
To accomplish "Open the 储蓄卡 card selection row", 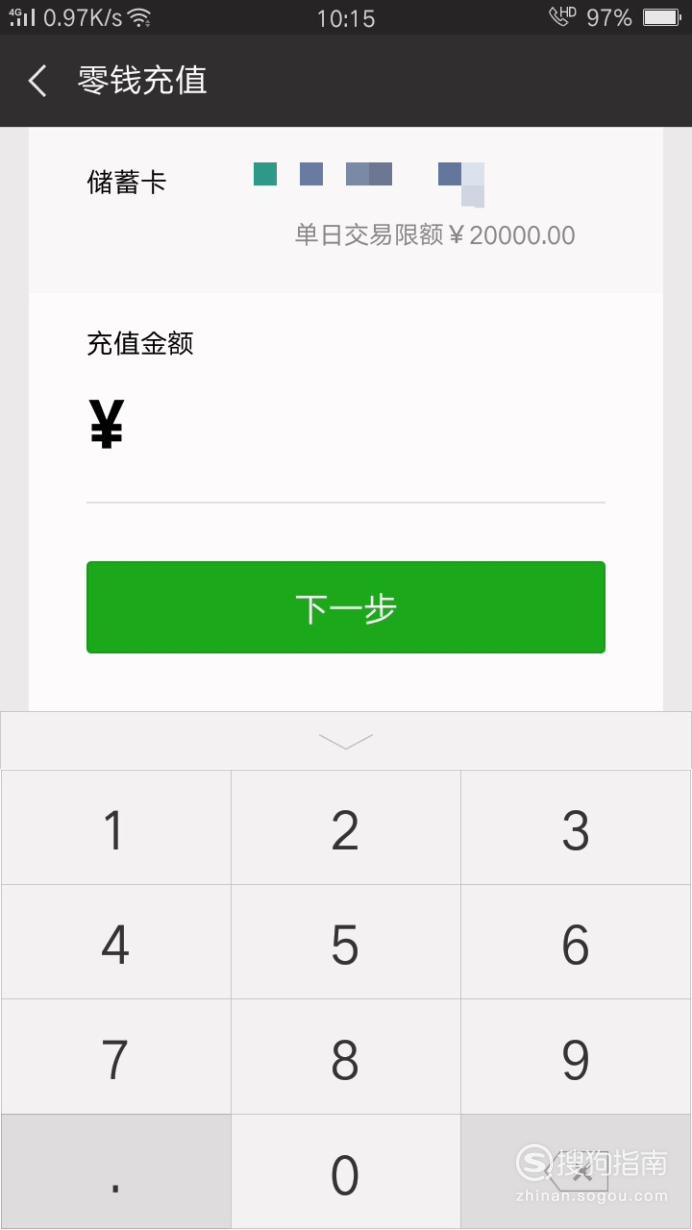I will click(x=346, y=210).
